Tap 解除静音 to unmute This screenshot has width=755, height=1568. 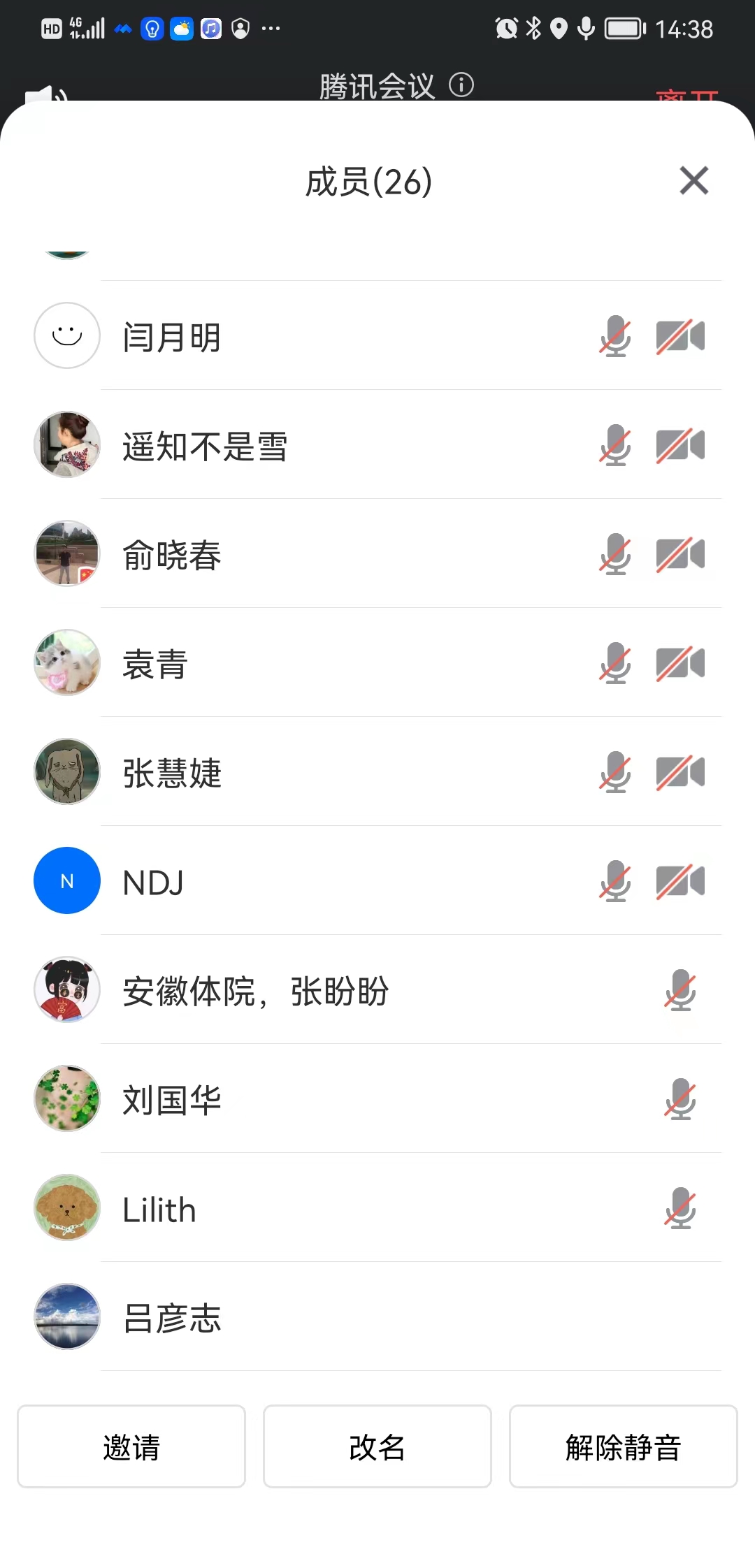pos(623,1446)
